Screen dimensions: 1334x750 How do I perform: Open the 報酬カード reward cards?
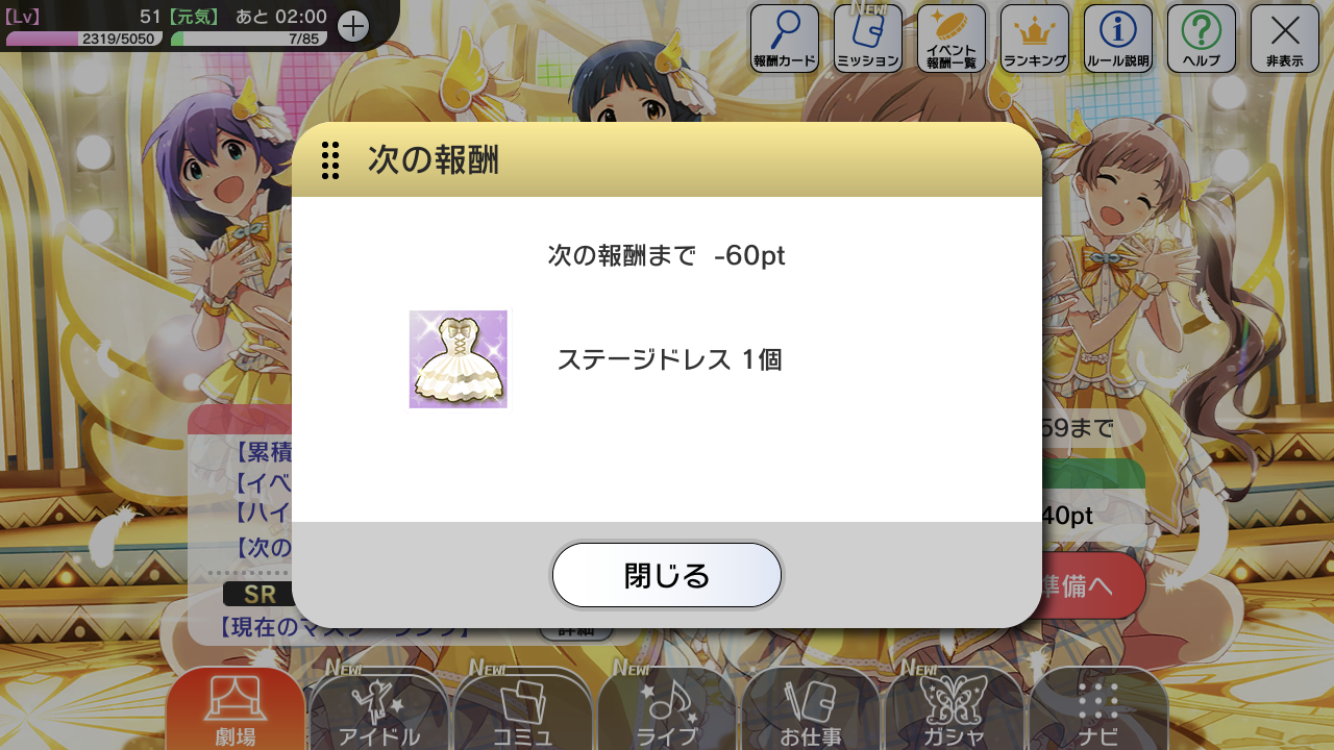pyautogui.click(x=784, y=38)
